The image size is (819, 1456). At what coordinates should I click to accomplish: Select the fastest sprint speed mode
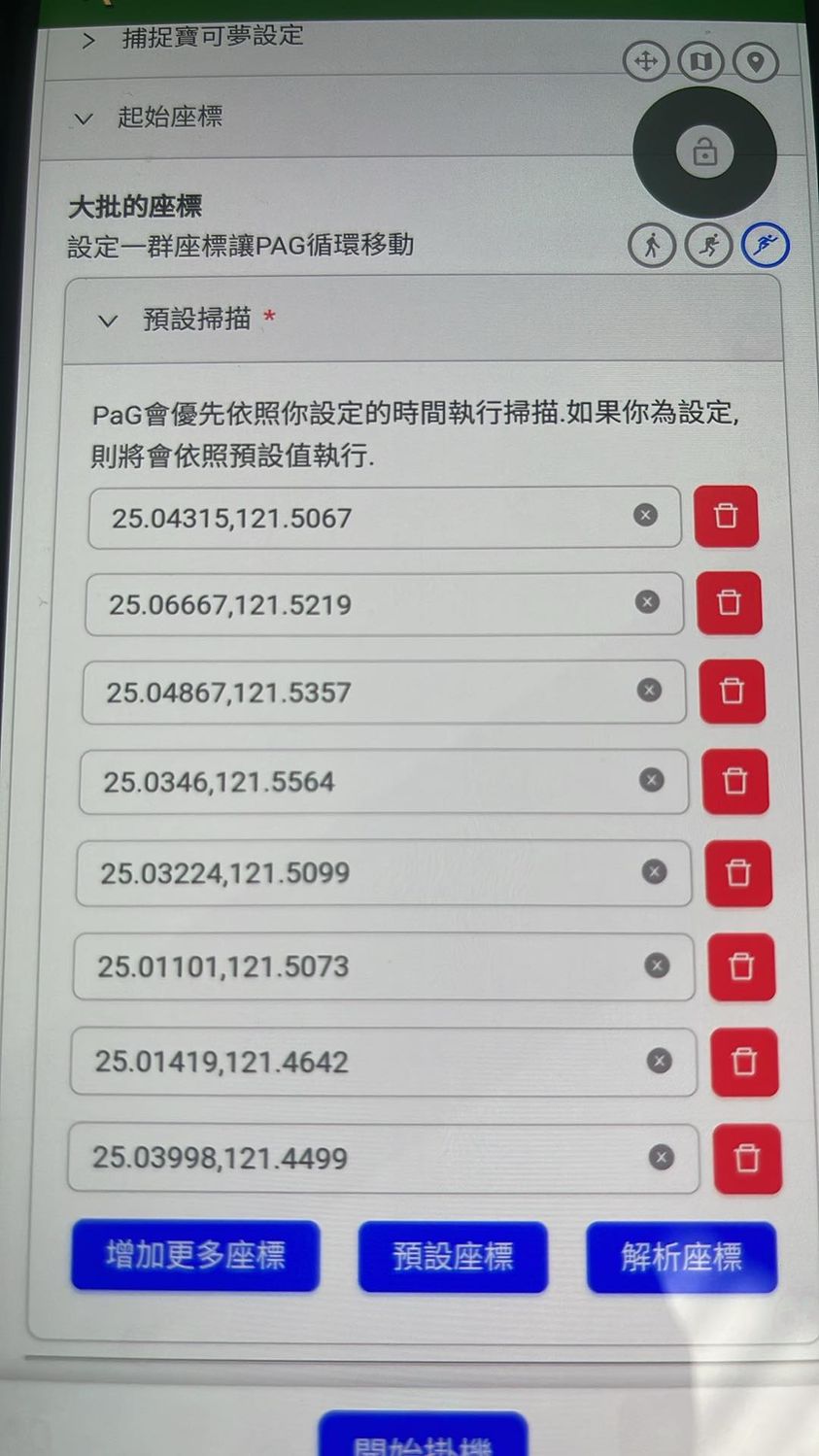766,244
